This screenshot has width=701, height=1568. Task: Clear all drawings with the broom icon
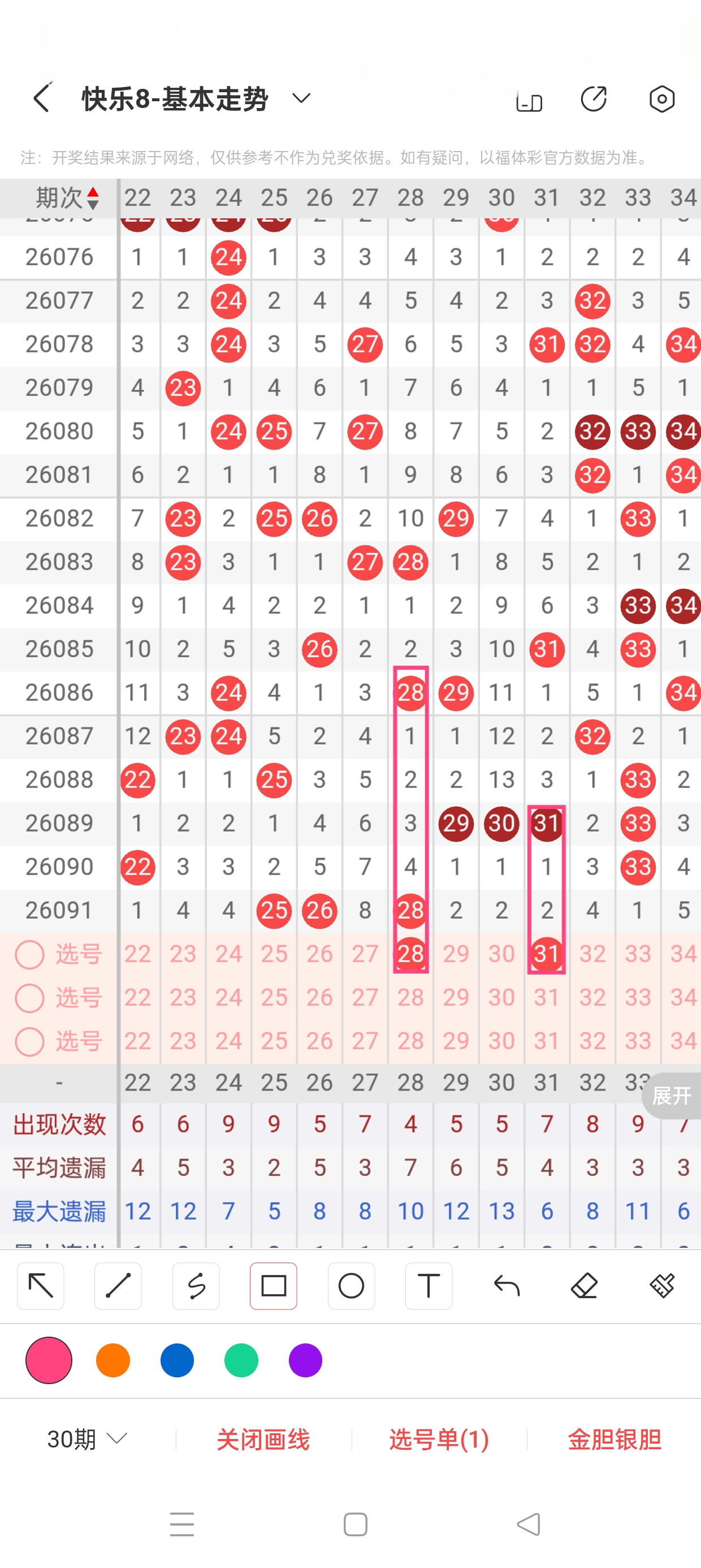662,1286
